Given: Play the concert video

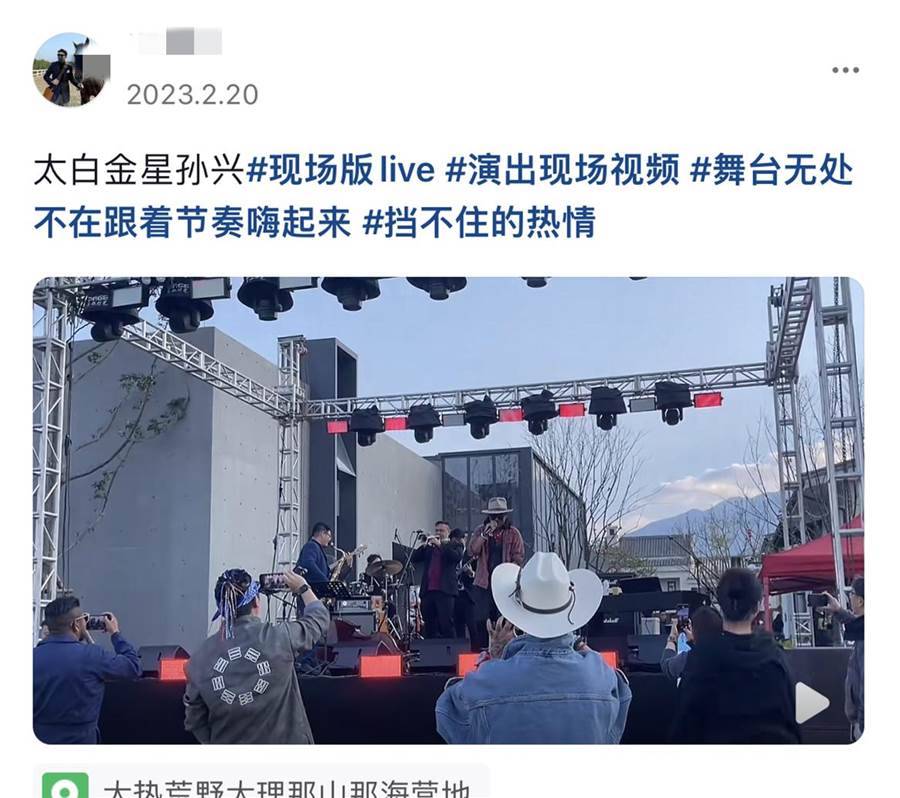Looking at the screenshot, I should (811, 703).
